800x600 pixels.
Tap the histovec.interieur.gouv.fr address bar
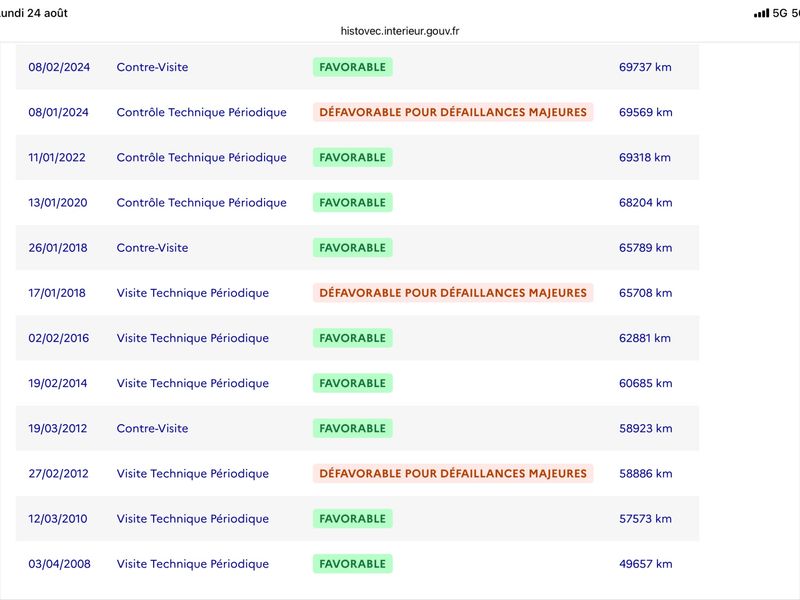(399, 31)
